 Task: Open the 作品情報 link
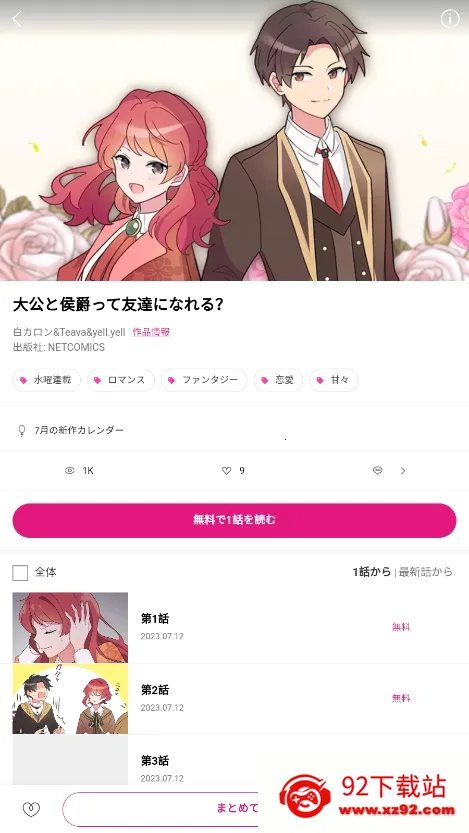[x=151, y=332]
